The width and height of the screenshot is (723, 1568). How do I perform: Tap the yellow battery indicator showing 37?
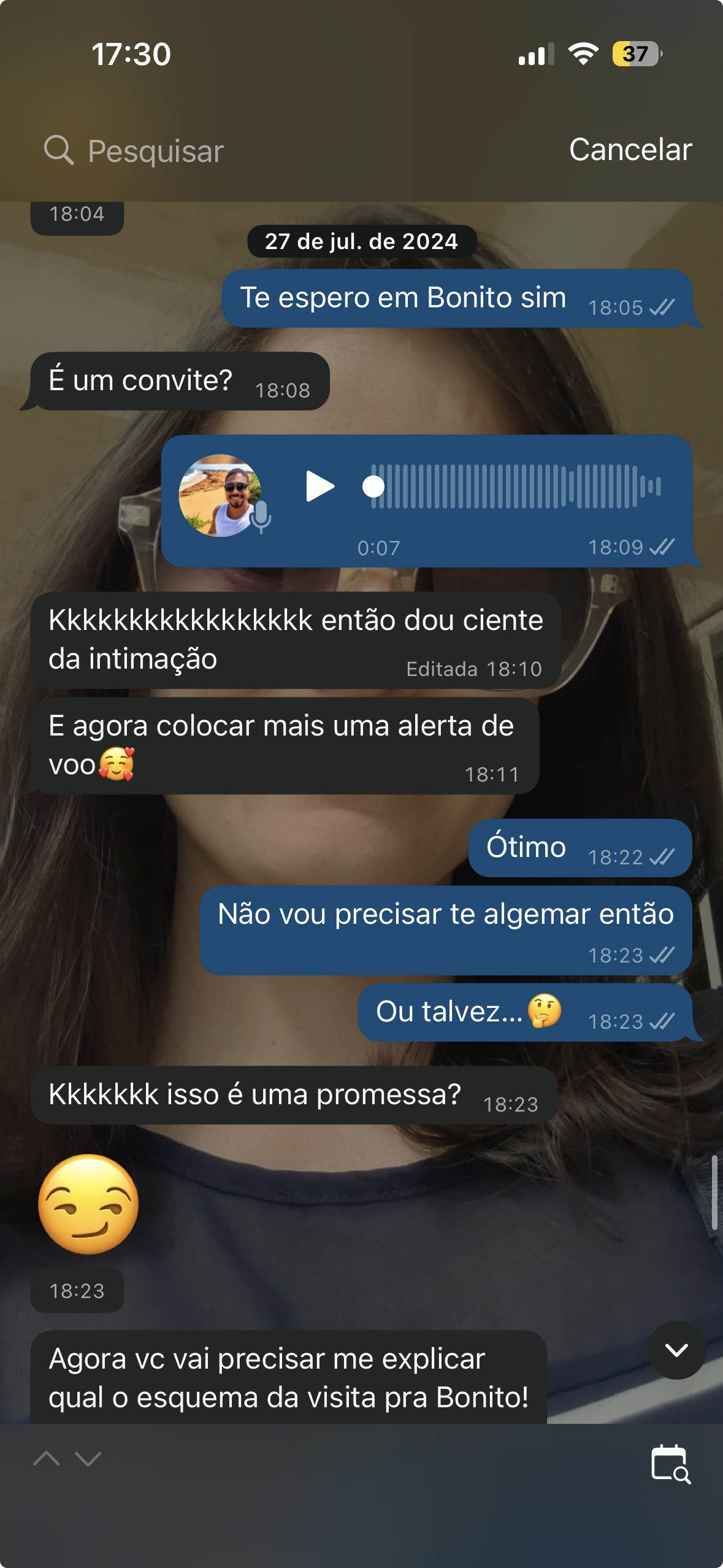[x=635, y=55]
